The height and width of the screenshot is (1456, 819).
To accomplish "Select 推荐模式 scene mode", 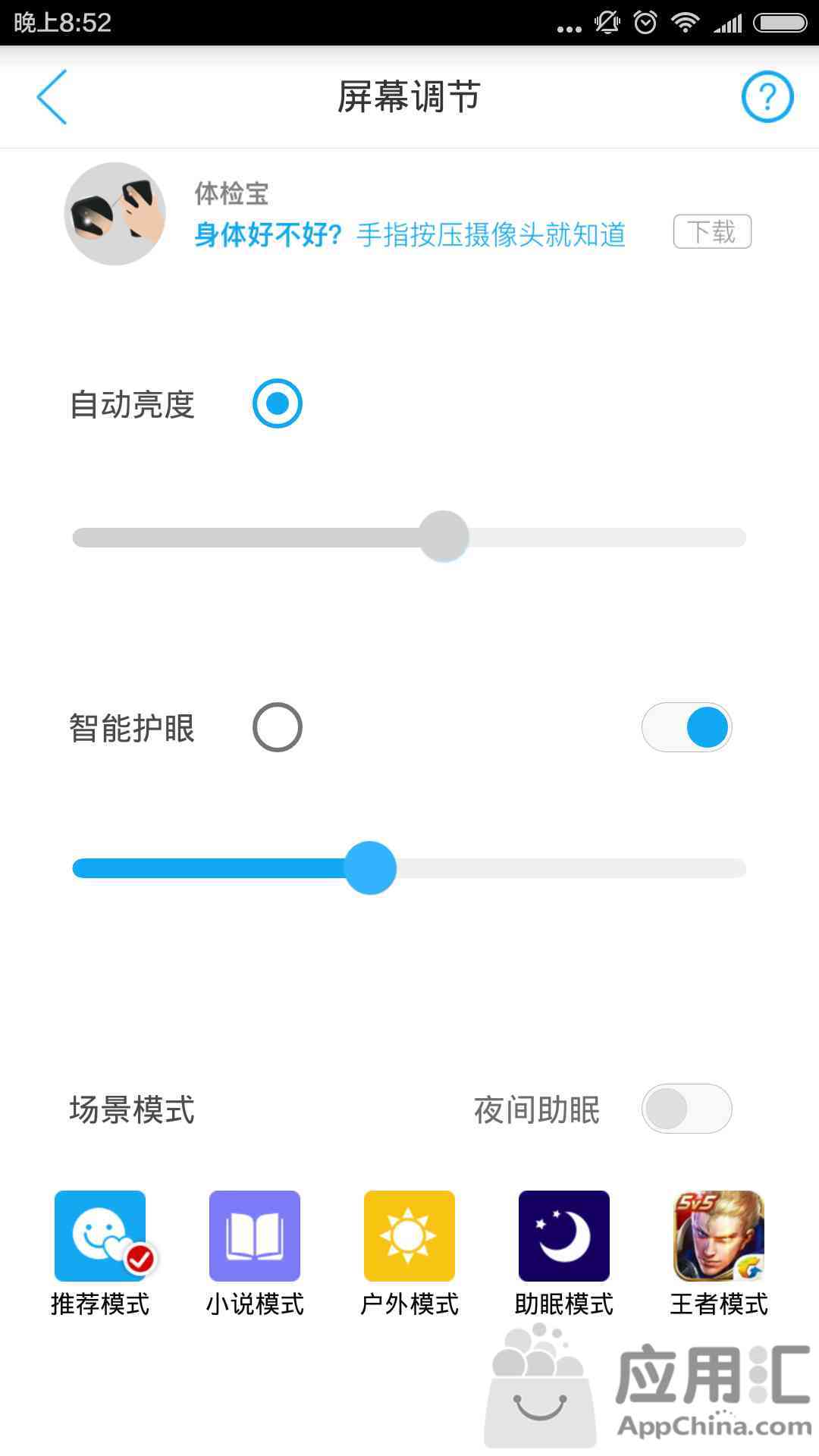I will click(100, 1236).
